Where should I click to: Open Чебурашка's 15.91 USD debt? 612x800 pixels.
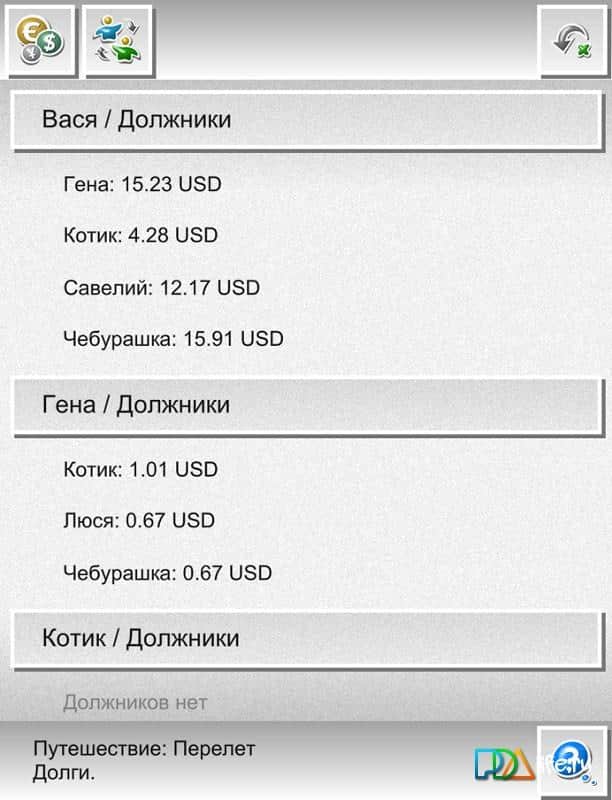pyautogui.click(x=173, y=339)
